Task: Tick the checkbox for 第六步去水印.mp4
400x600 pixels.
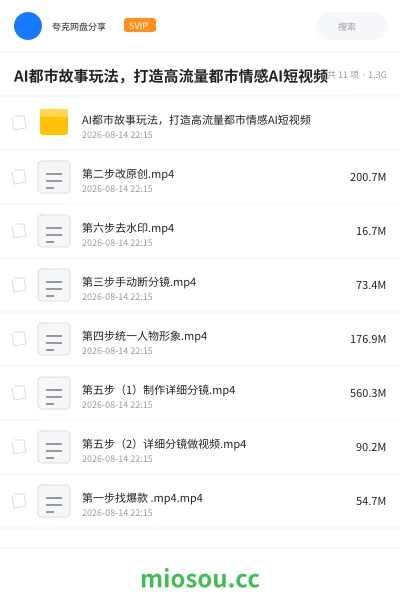Action: coord(19,231)
